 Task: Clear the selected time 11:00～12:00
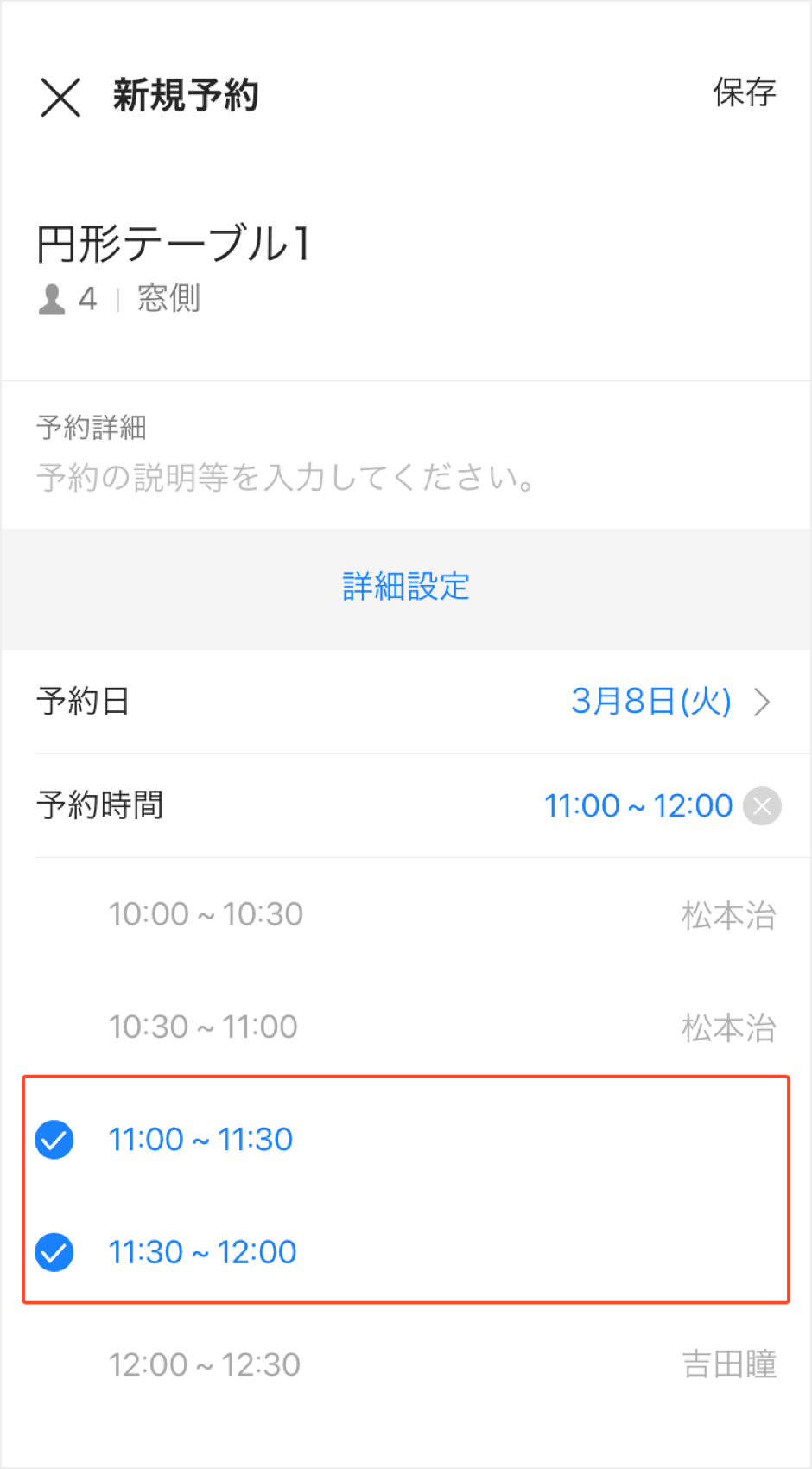[762, 806]
